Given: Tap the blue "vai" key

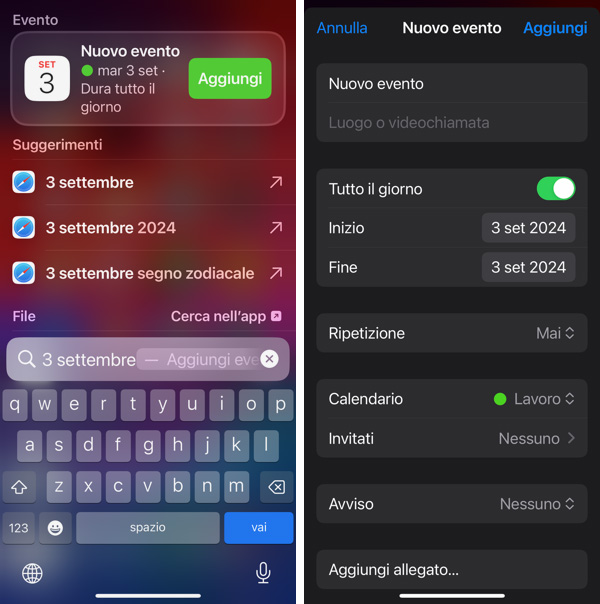Looking at the screenshot, I should click(x=258, y=527).
